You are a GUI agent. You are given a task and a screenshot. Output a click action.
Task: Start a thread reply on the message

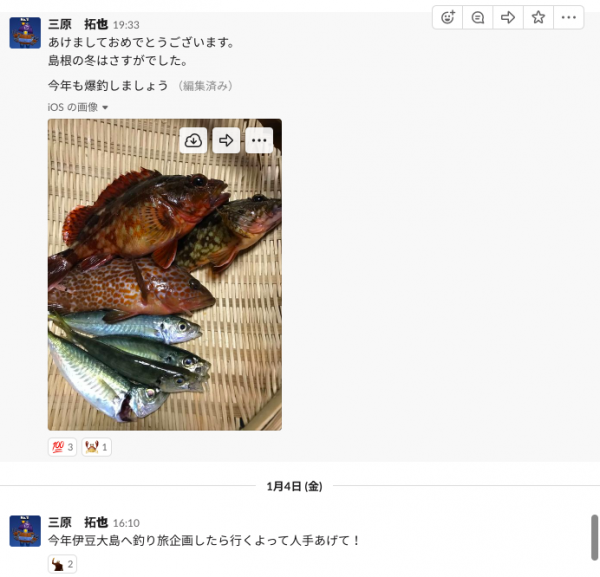pyautogui.click(x=478, y=17)
